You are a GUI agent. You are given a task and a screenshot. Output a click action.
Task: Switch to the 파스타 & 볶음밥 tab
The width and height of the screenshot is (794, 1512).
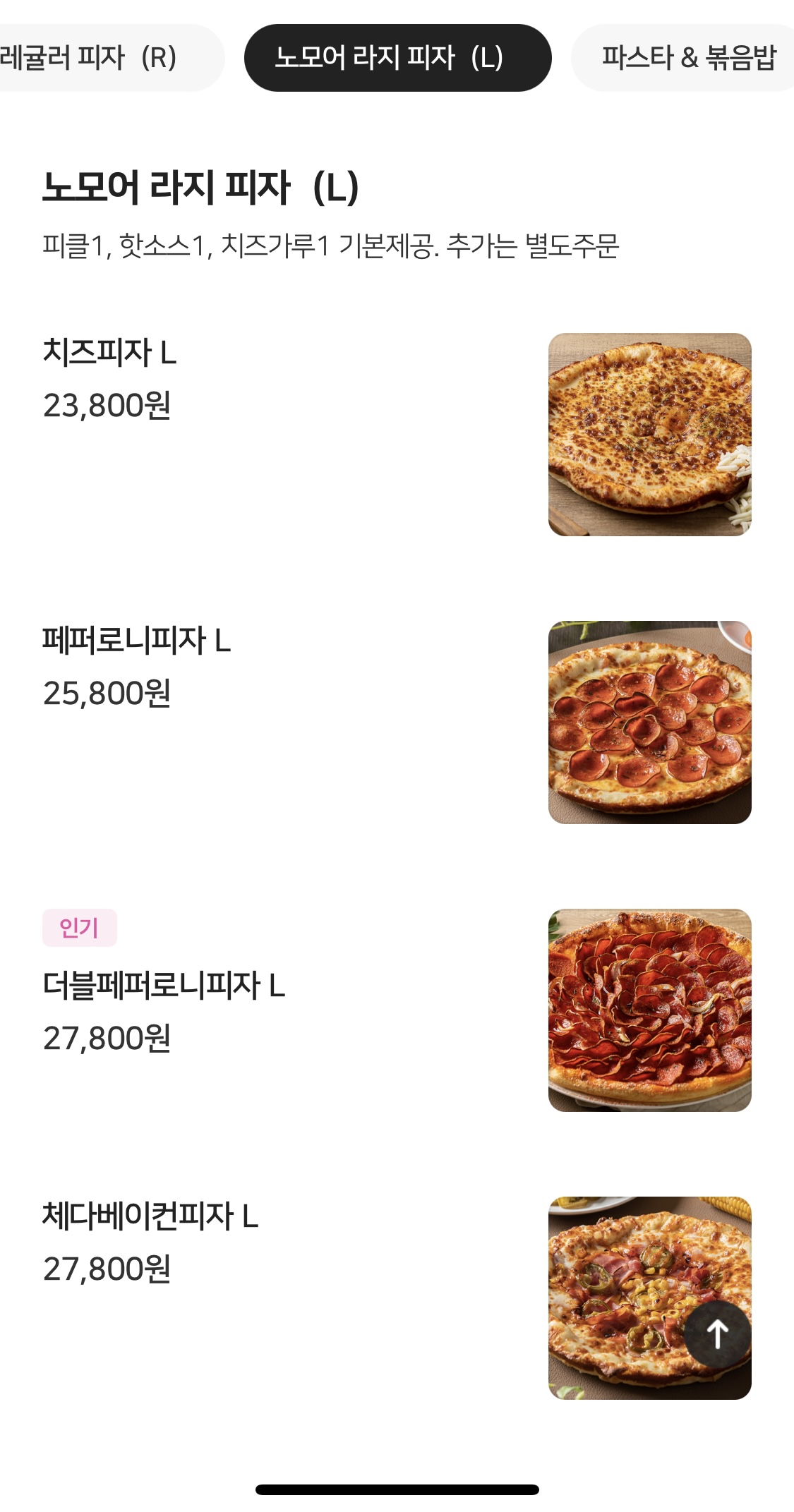(682, 58)
